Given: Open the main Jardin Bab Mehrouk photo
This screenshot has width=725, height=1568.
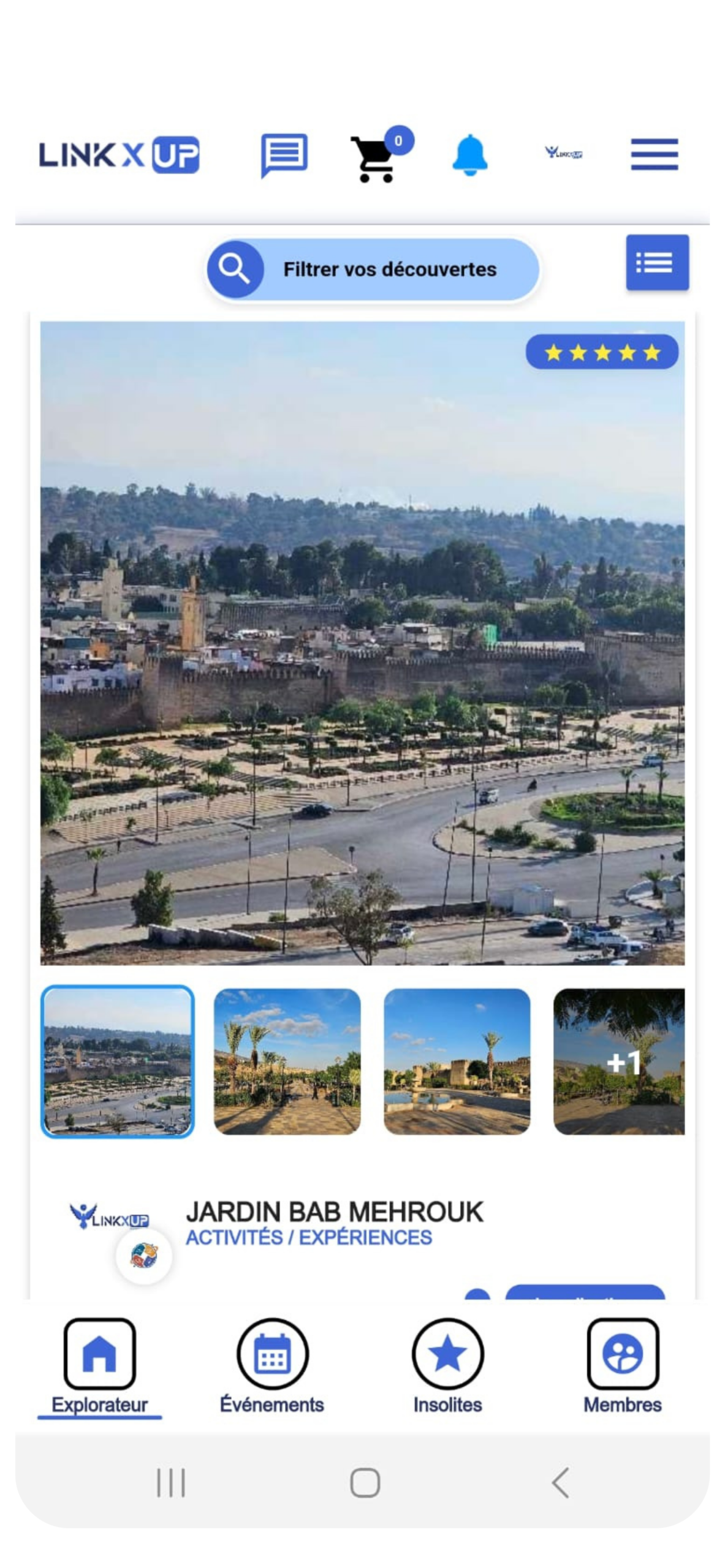Looking at the screenshot, I should (362, 643).
